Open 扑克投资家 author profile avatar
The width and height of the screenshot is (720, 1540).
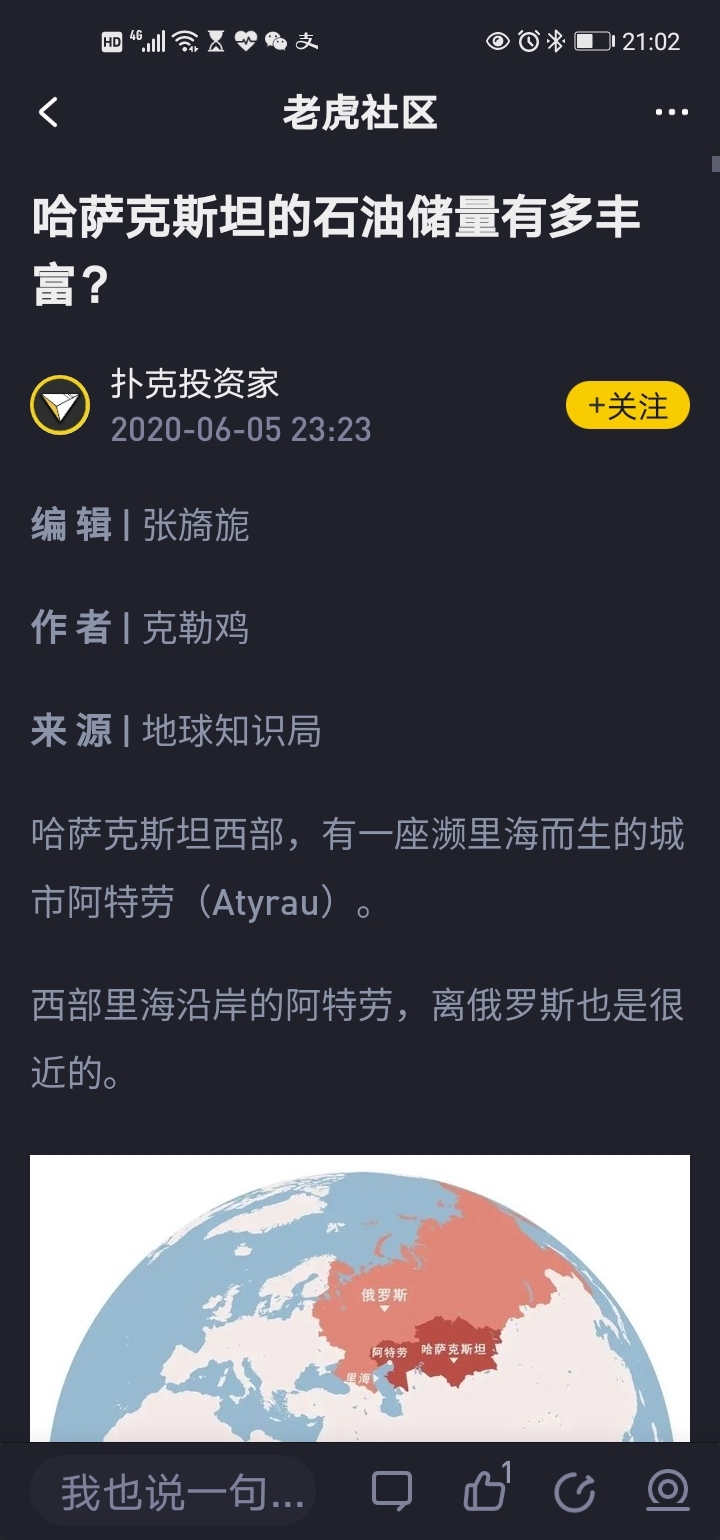[60, 405]
